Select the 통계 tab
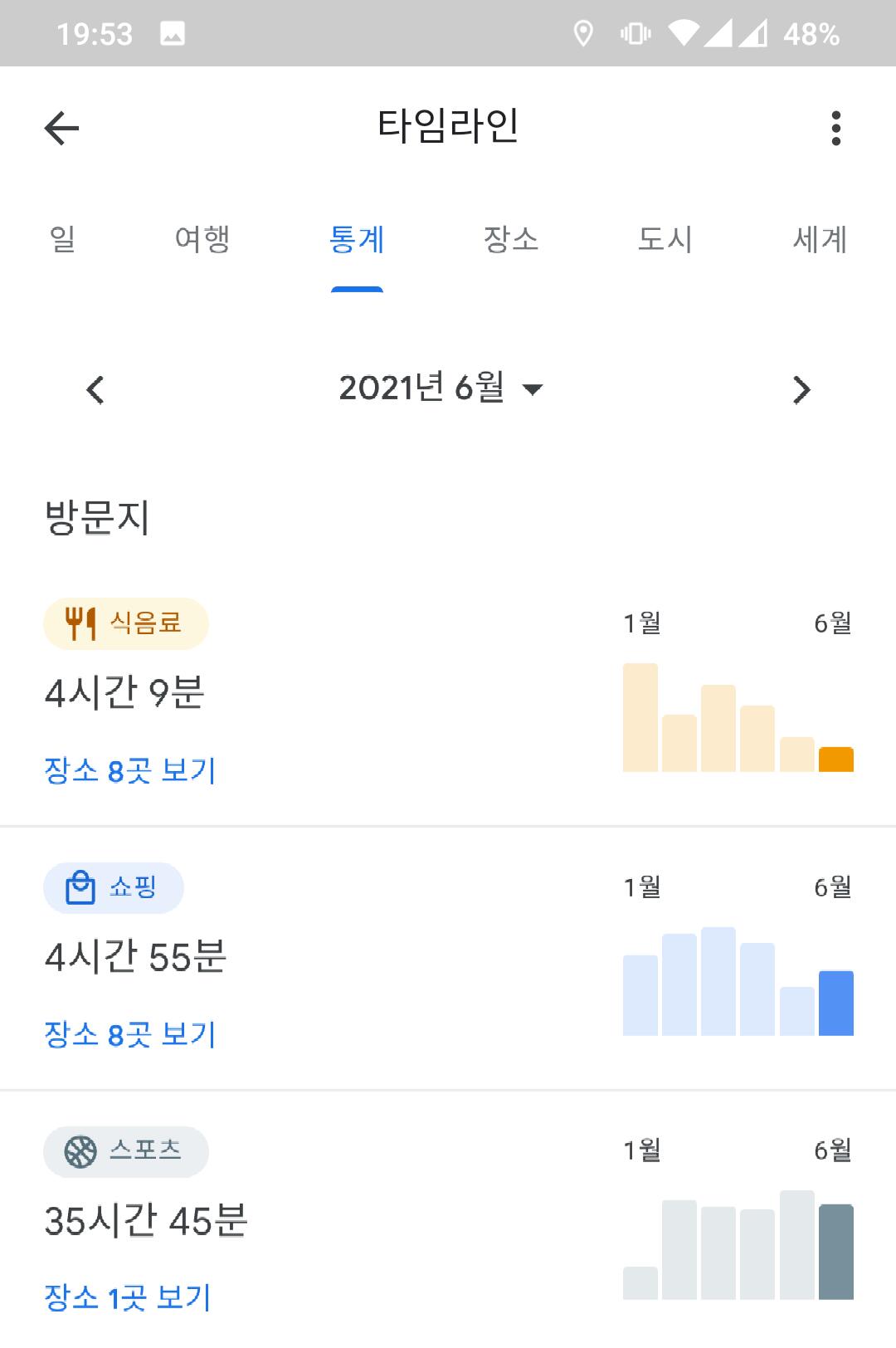896x1348 pixels. 357,240
